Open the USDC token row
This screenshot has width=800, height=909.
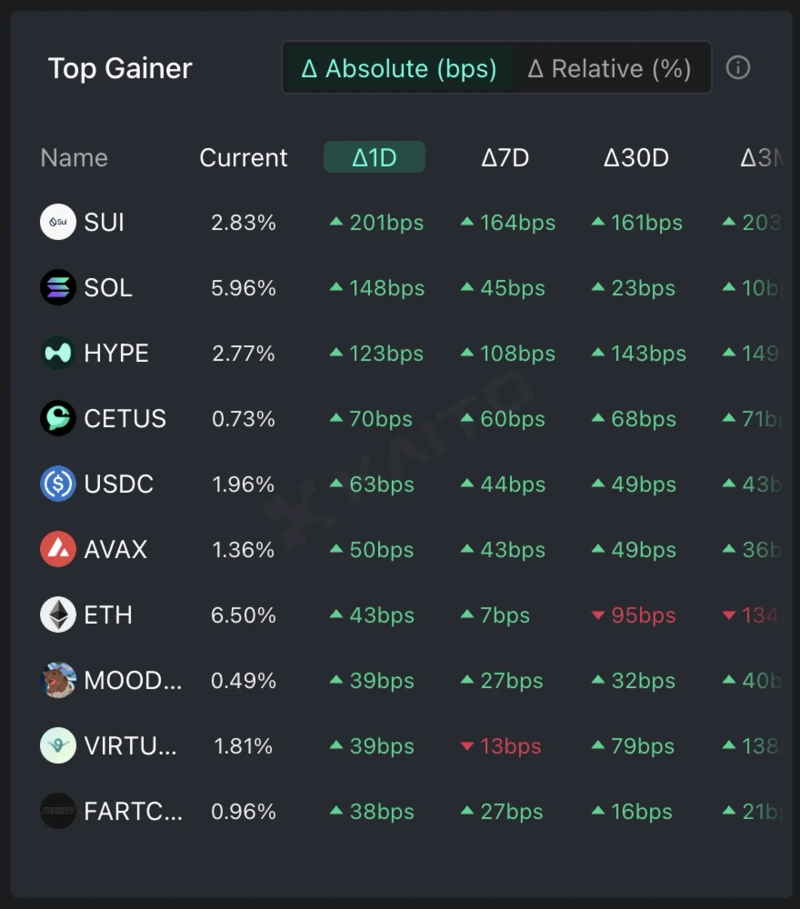coord(118,484)
